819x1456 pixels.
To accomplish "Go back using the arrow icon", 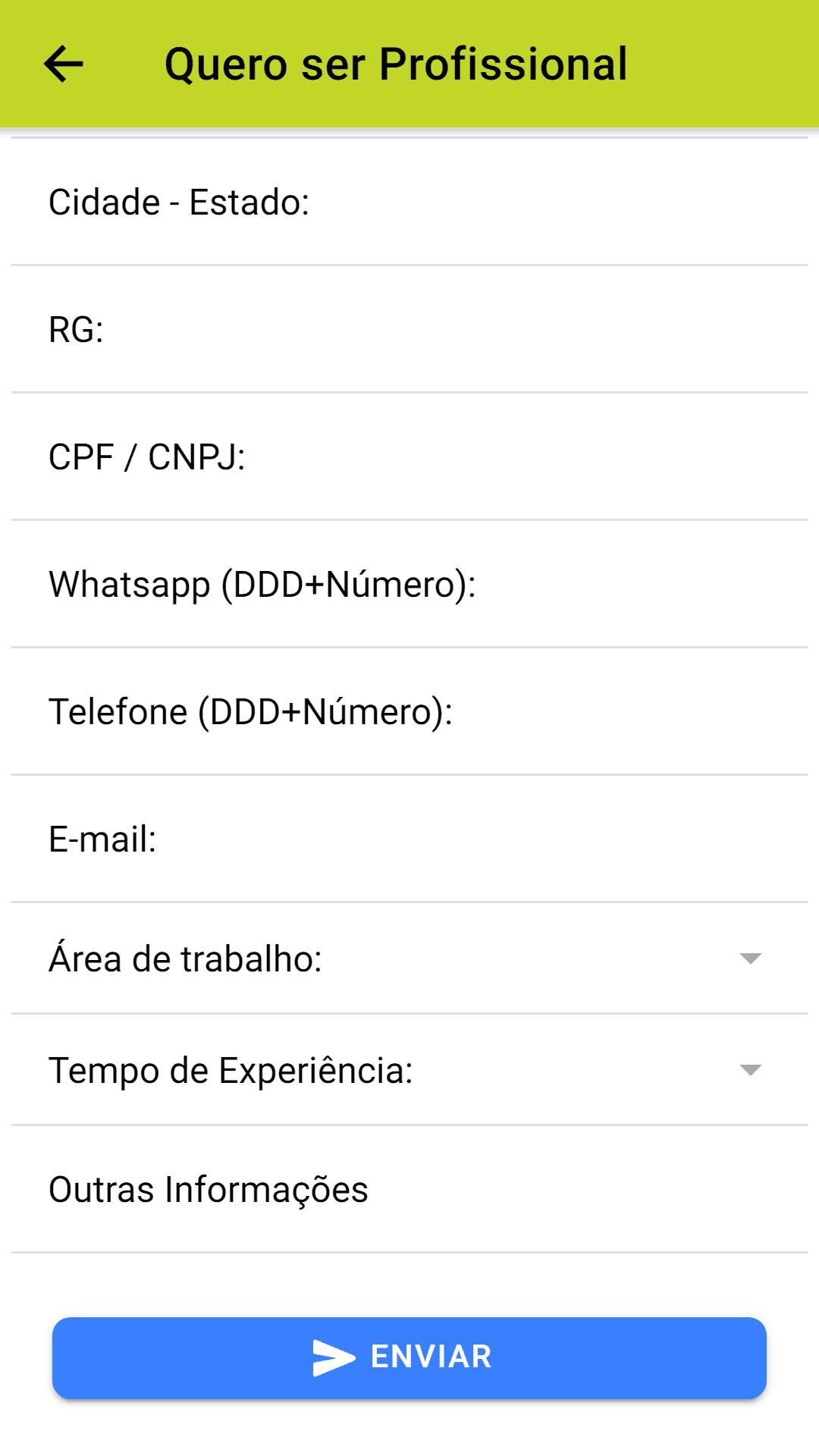I will click(x=63, y=64).
